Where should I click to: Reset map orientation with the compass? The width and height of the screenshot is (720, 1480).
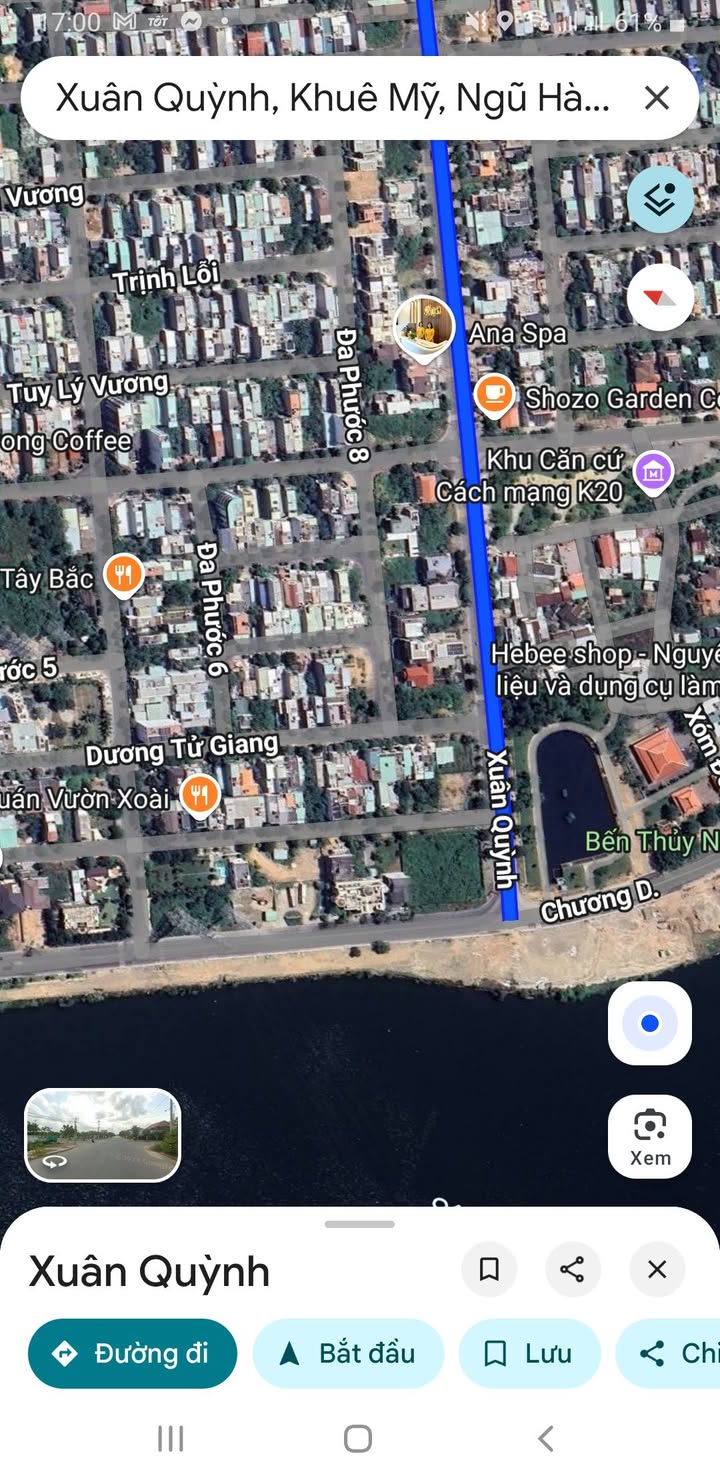point(661,297)
